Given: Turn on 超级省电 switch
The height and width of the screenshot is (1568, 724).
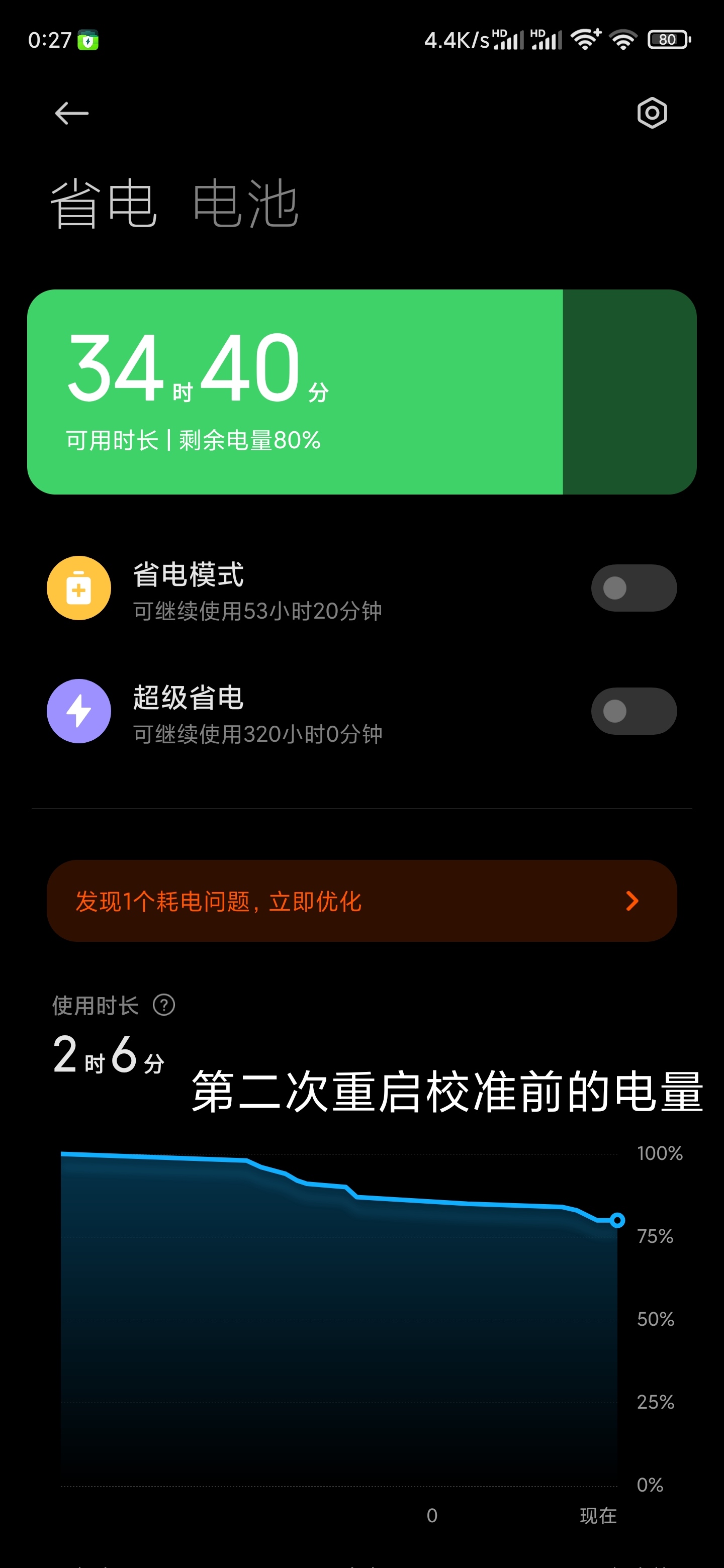Looking at the screenshot, I should 634,711.
